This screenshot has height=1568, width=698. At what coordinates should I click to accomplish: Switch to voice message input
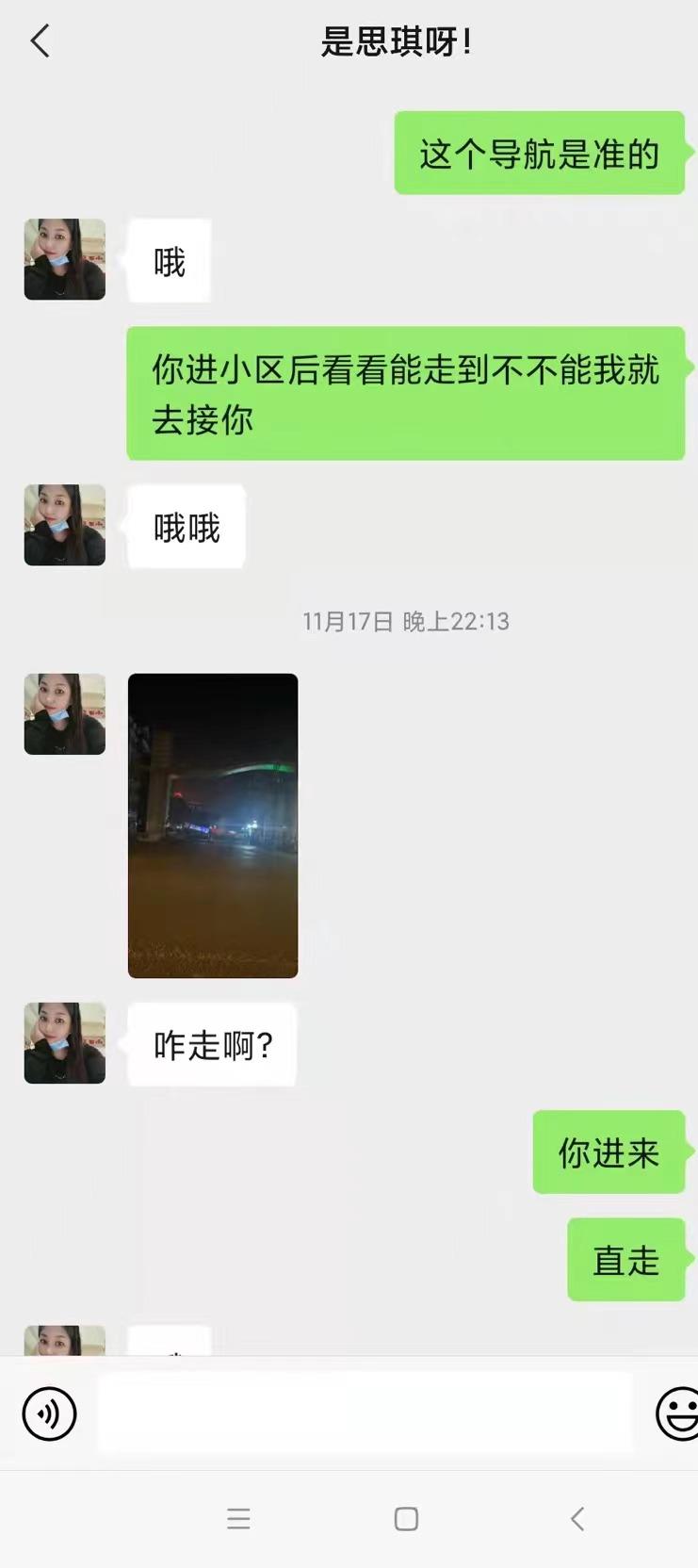(49, 1413)
